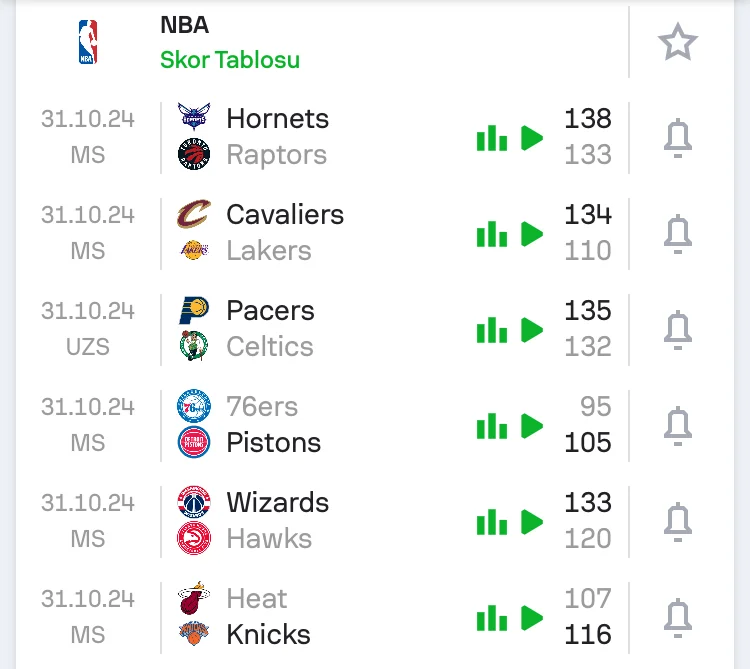Open the Wizards vs Hawks match
Viewport: 750px width, 669px height.
pos(300,521)
